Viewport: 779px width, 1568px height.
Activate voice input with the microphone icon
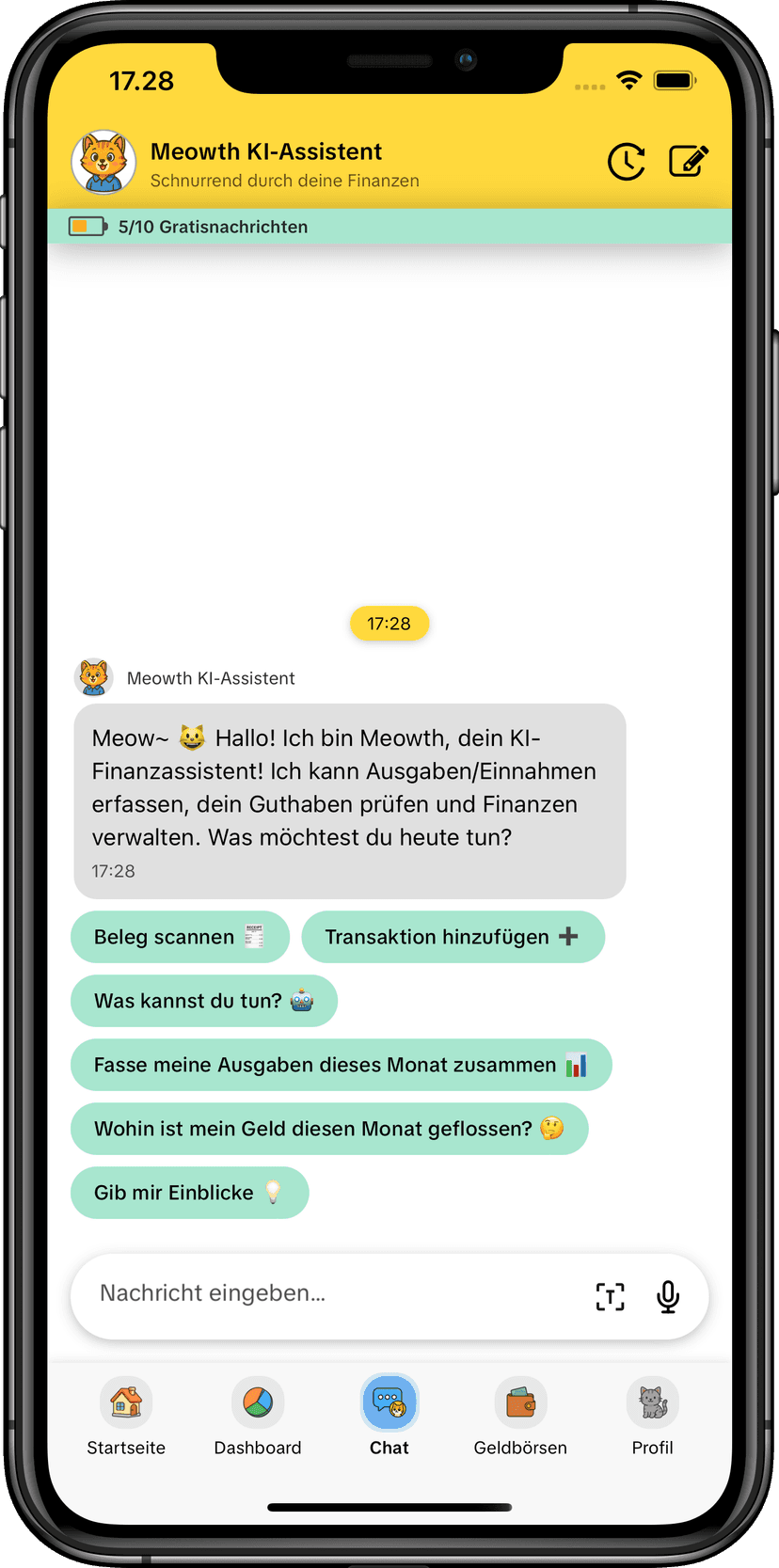667,1296
